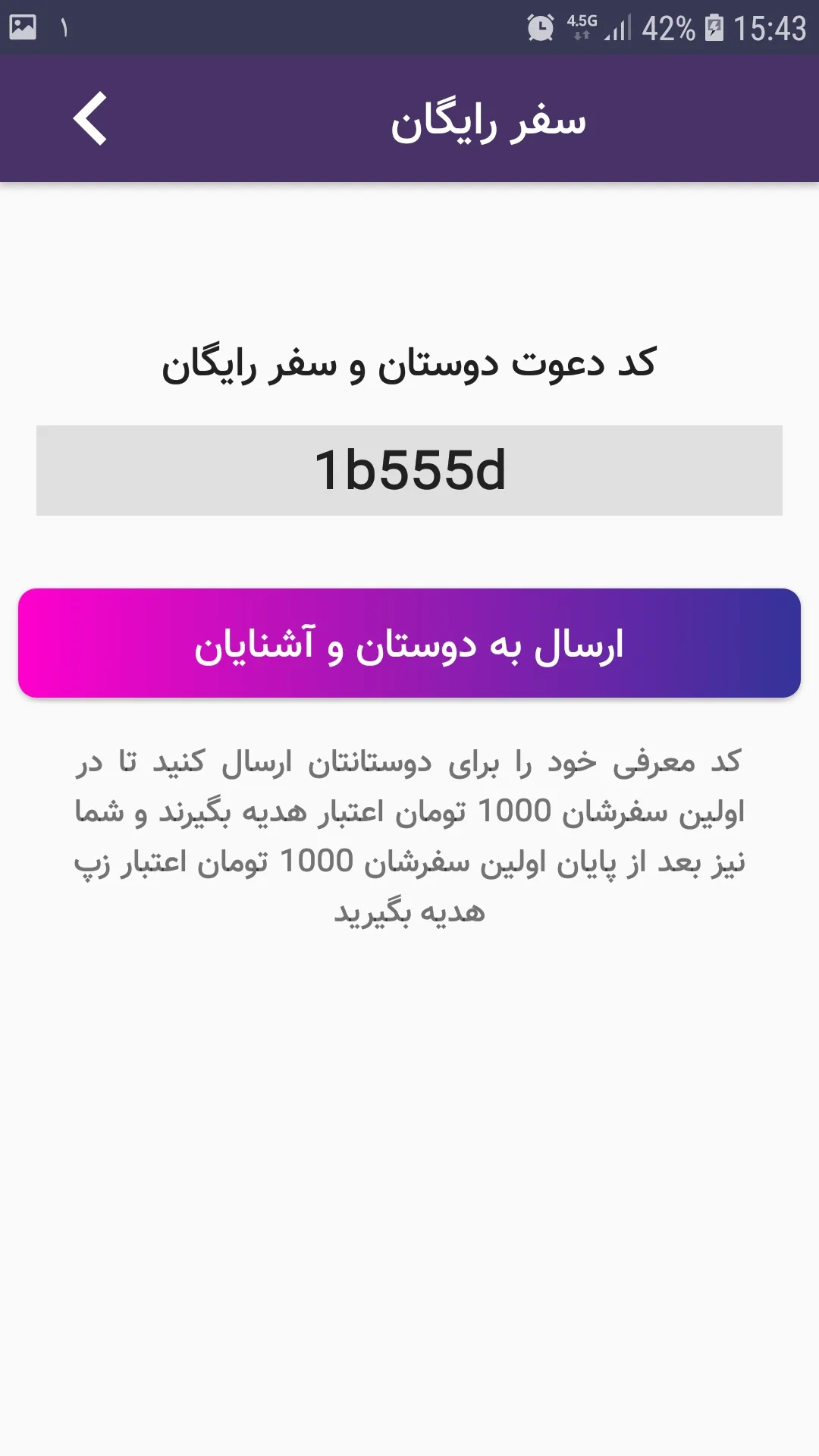Send invite code to friends and acquaintances
Viewport: 819px width, 1456px height.
[x=409, y=643]
